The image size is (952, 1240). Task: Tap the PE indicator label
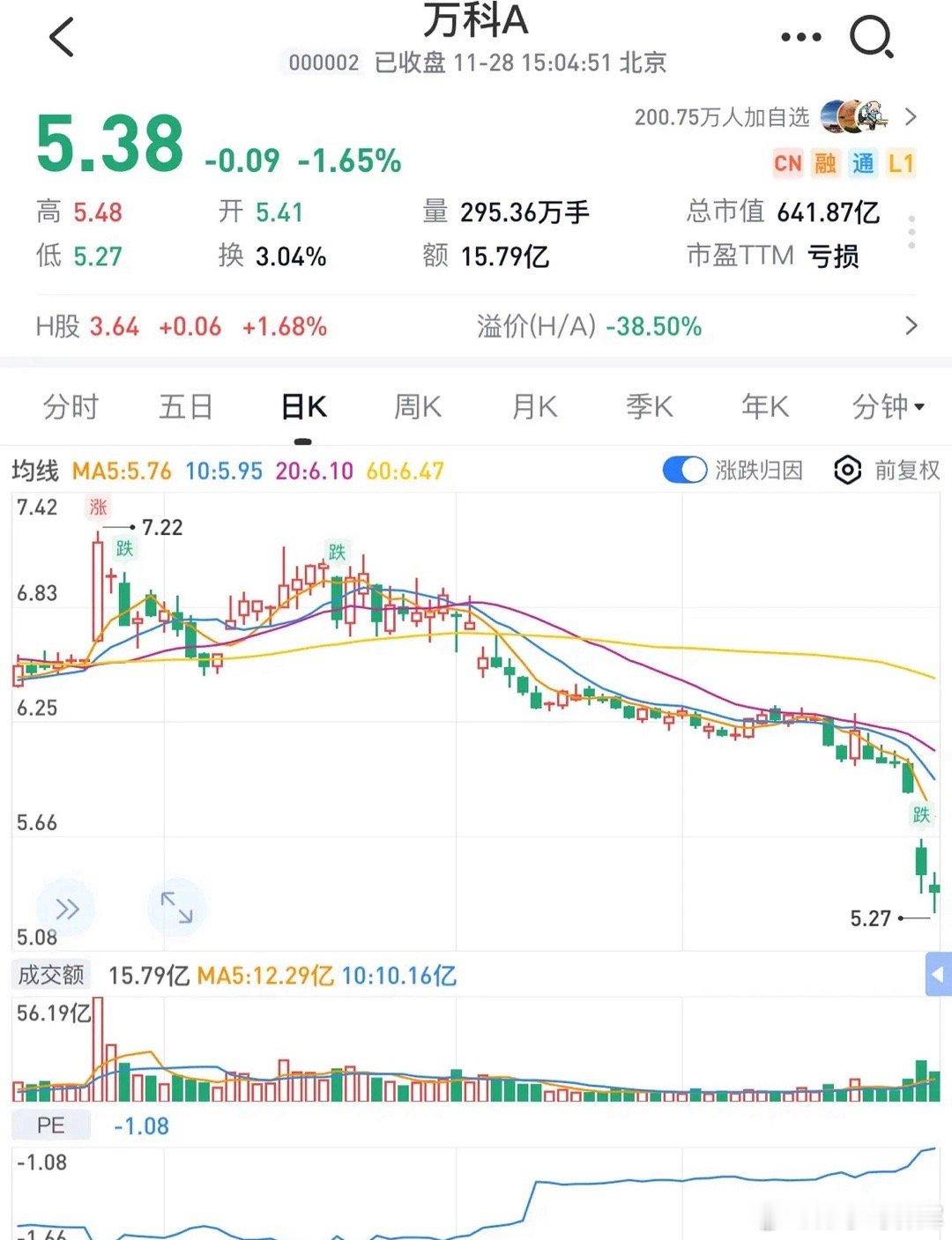click(x=50, y=1125)
